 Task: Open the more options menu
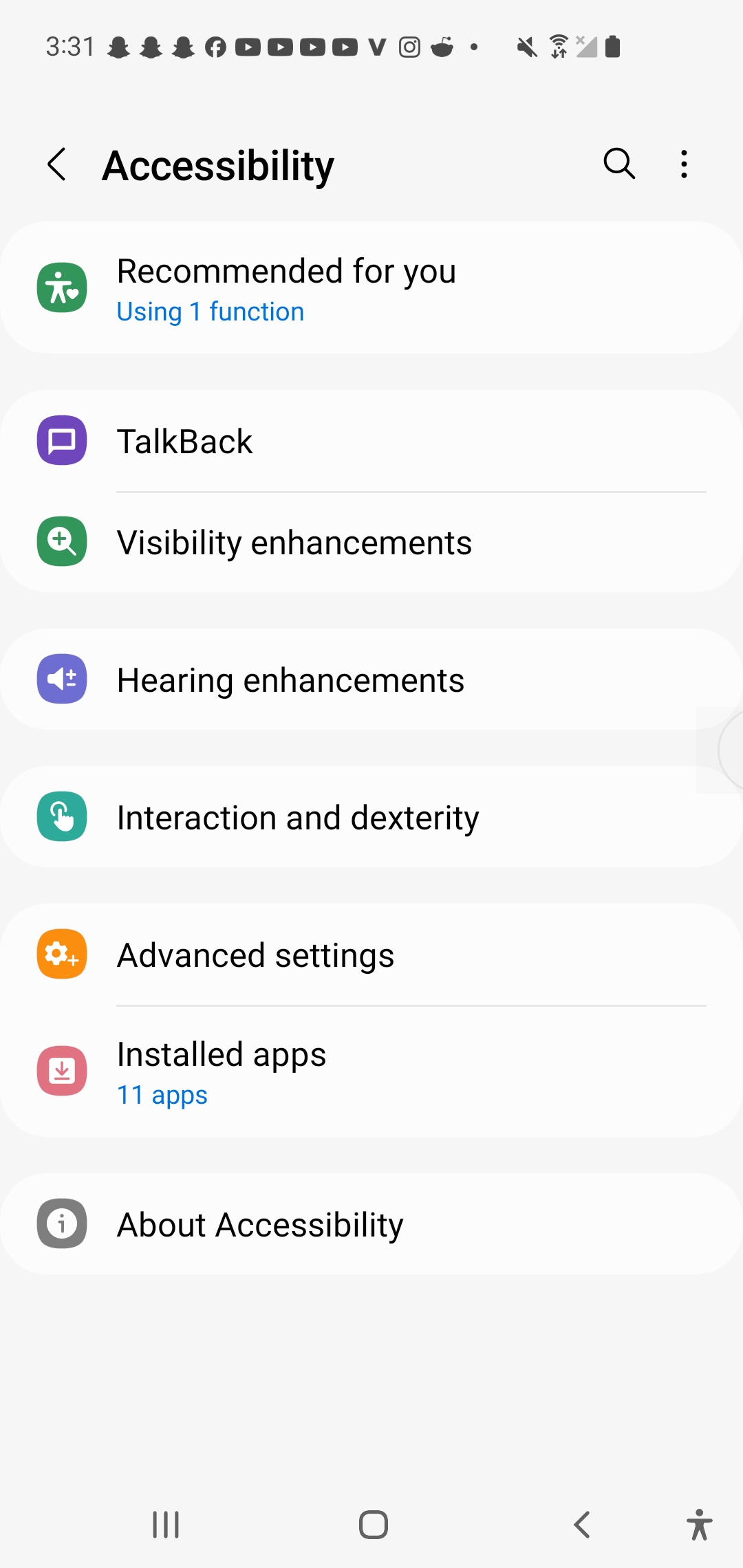[683, 164]
